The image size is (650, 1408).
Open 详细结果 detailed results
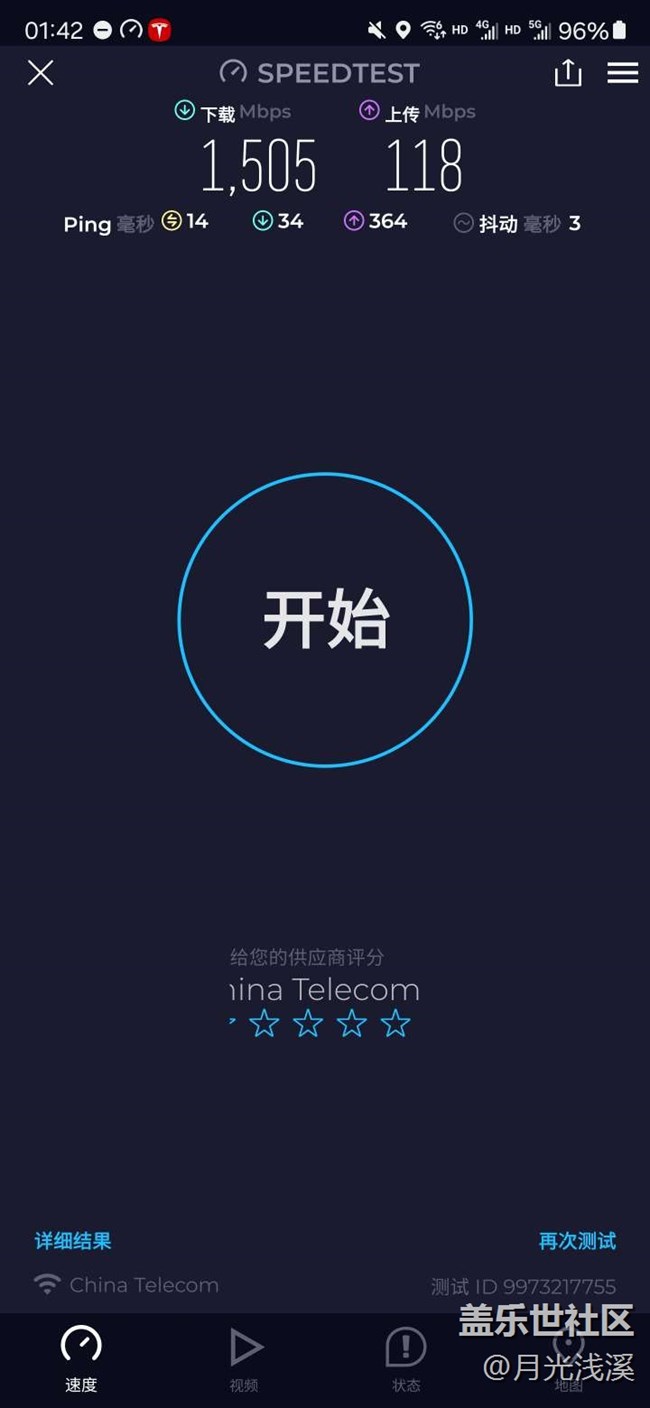pos(73,1241)
